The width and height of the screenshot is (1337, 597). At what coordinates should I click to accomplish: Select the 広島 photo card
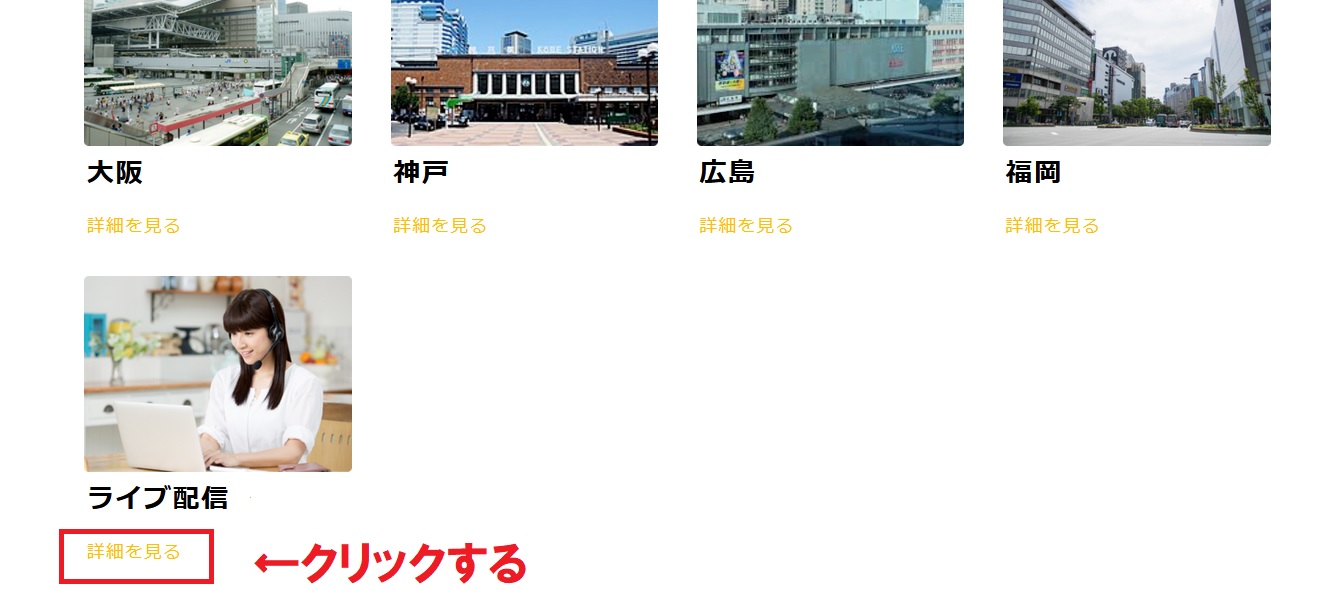(x=830, y=72)
